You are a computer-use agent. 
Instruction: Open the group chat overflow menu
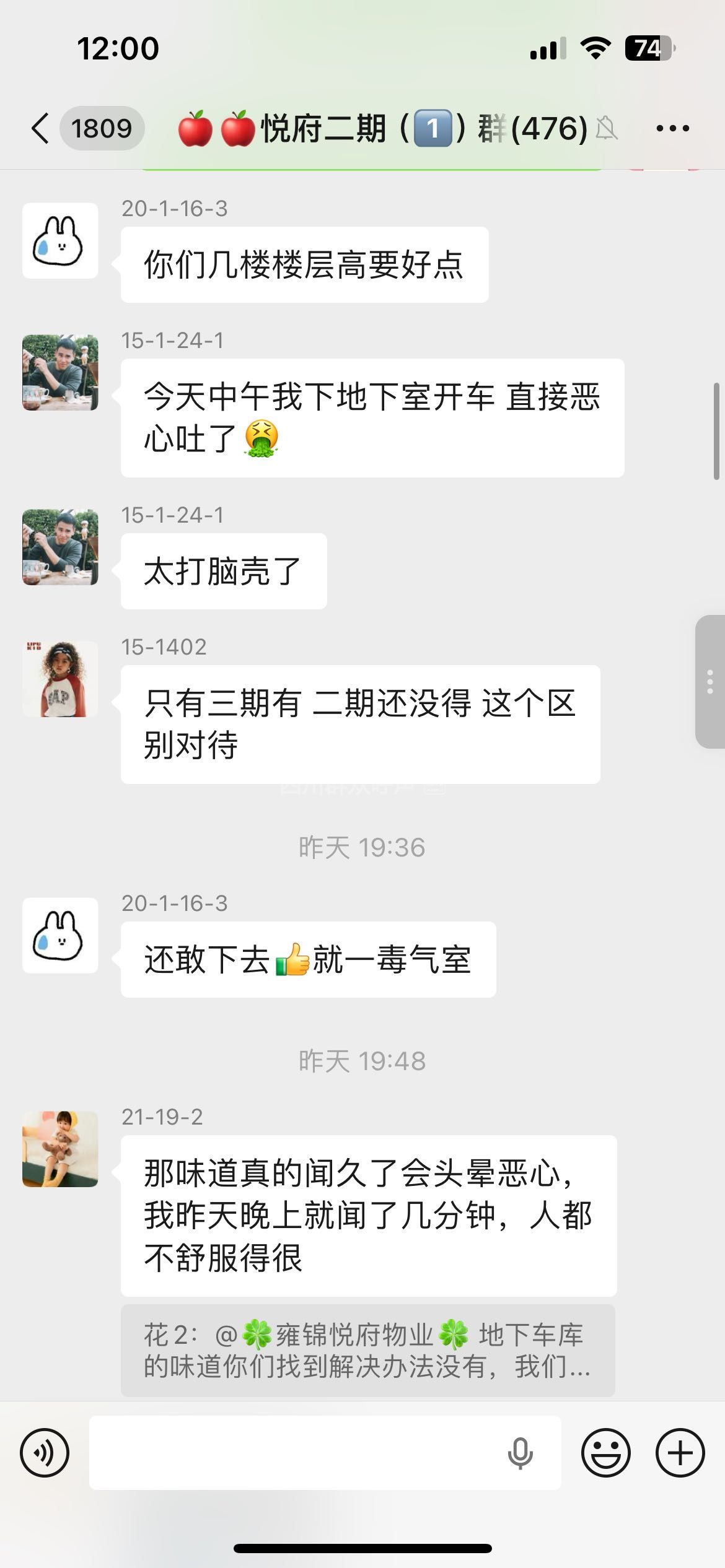pyautogui.click(x=672, y=129)
